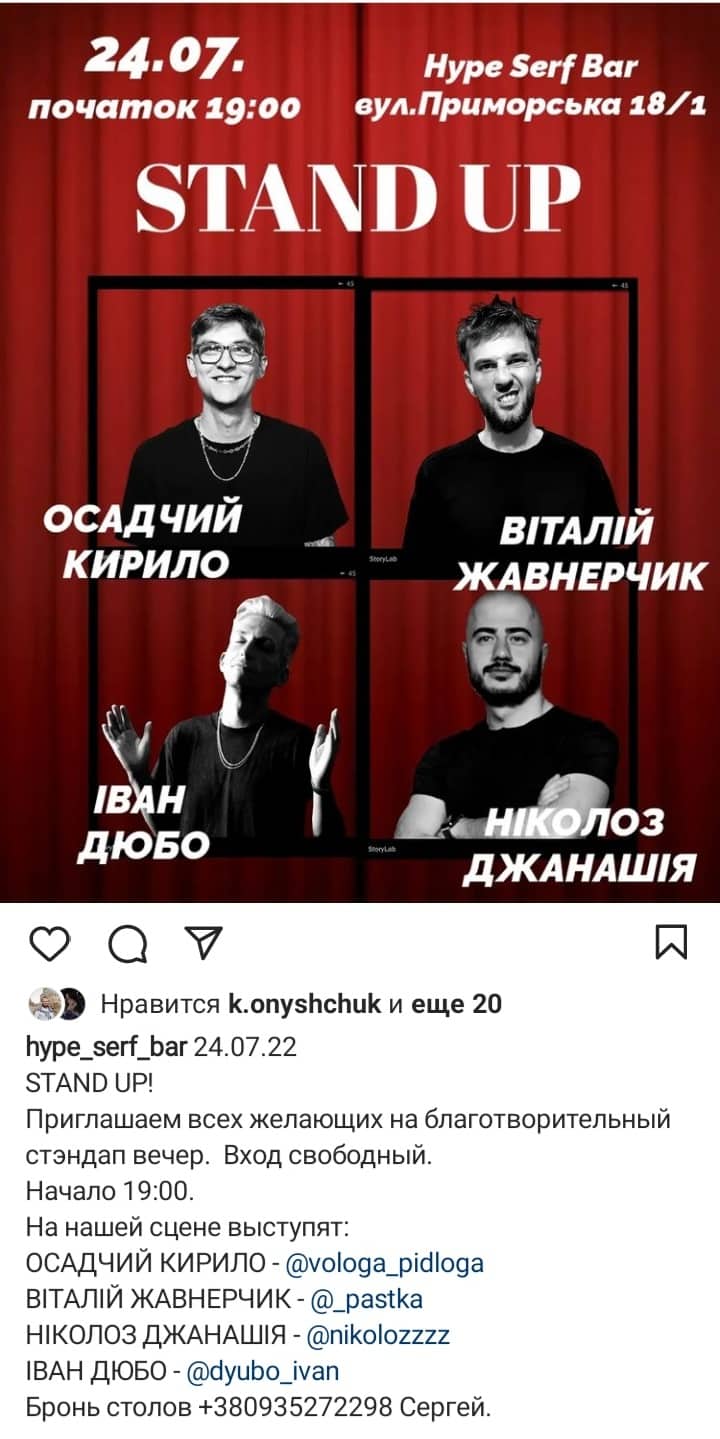Open k.onyshchuk's profile from likes
Image resolution: width=720 pixels, height=1439 pixels.
coord(304,1004)
